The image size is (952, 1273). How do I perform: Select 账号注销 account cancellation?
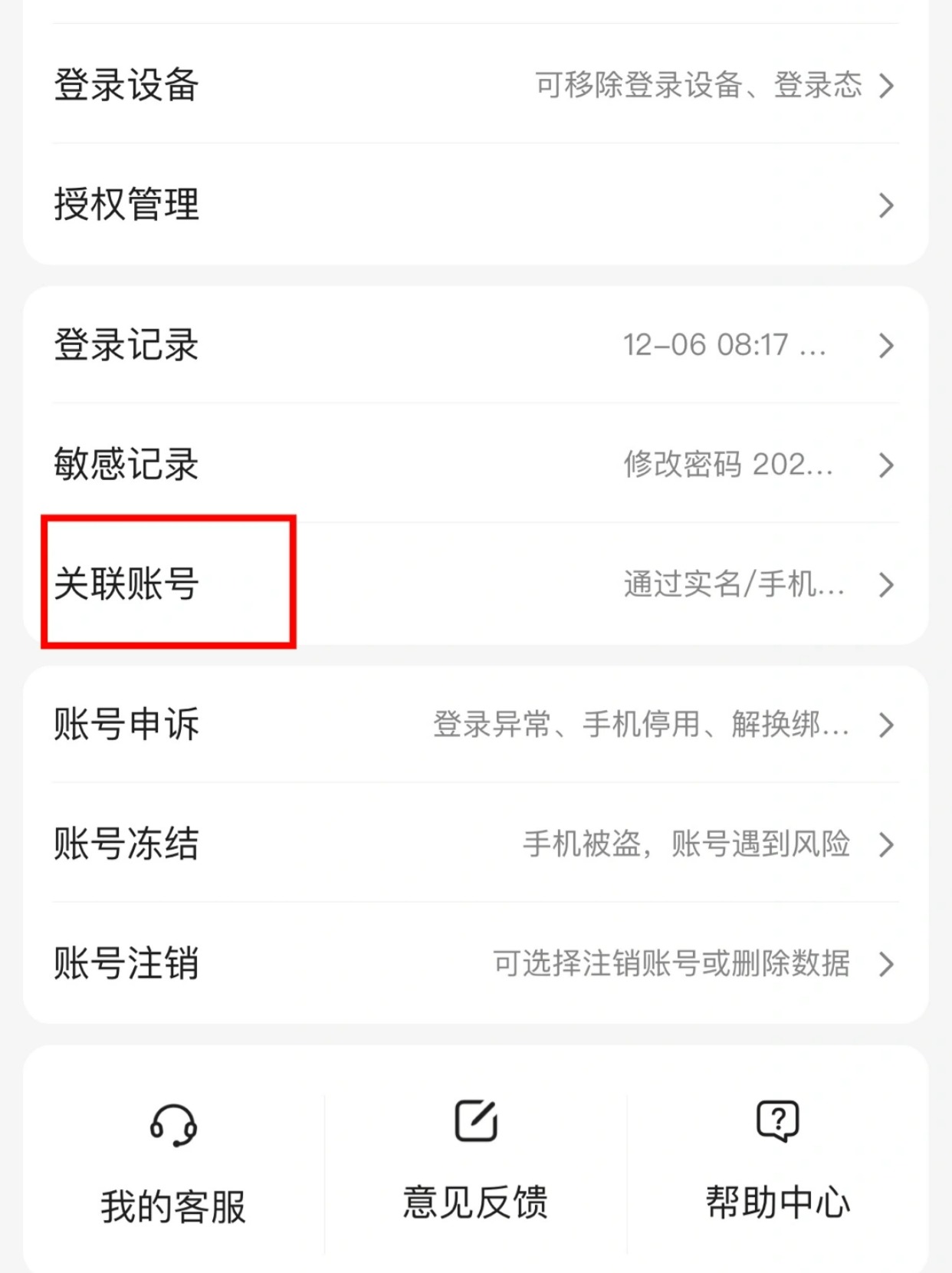pyautogui.click(x=475, y=963)
